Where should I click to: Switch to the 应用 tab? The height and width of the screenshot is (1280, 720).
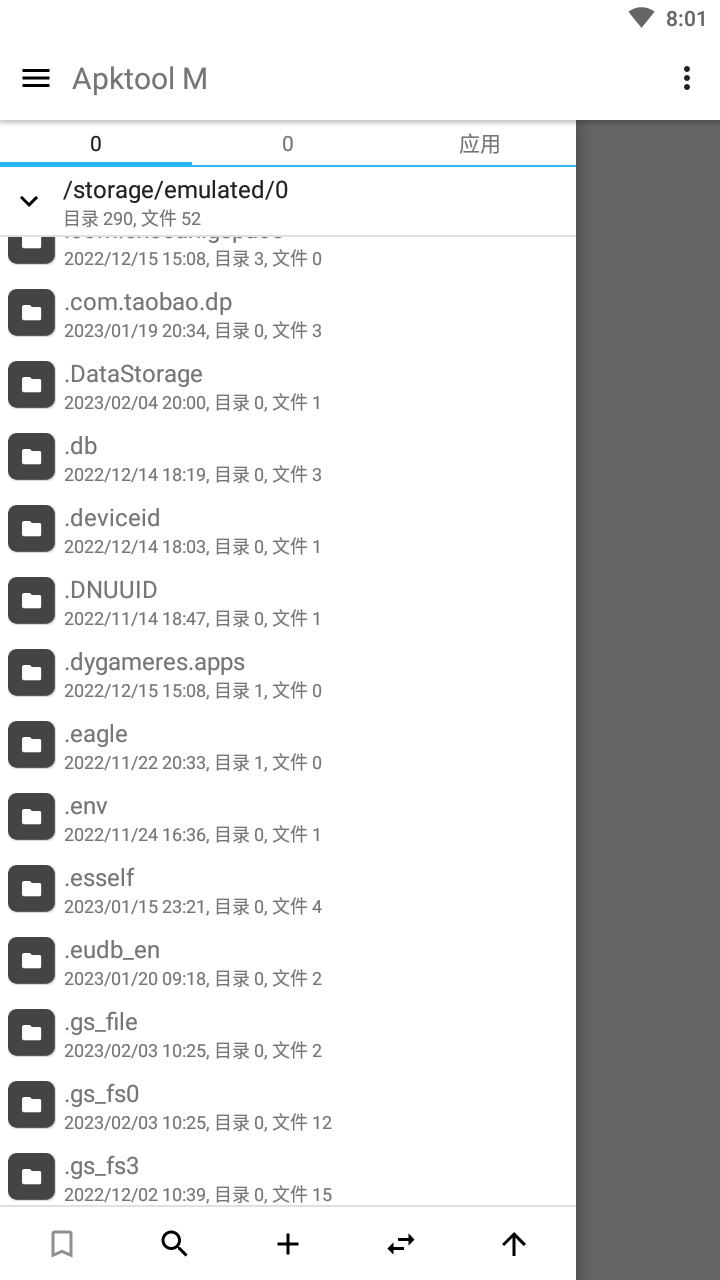479,144
